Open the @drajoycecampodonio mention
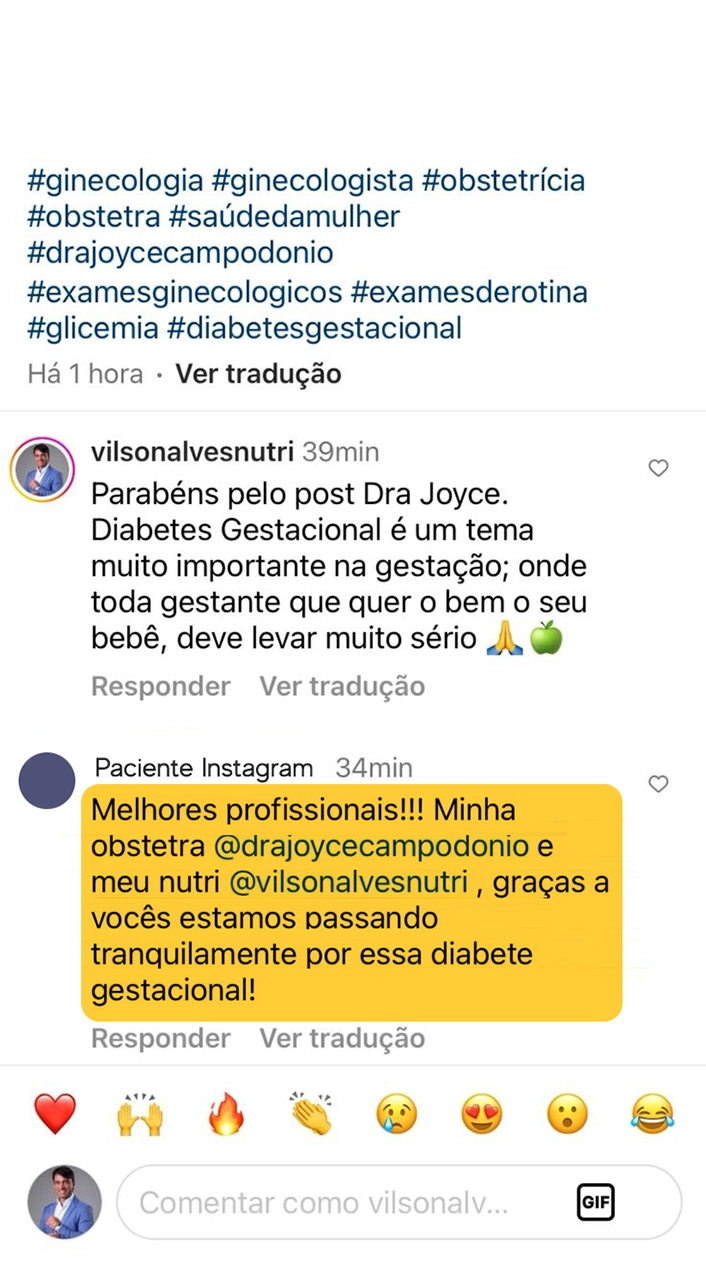Image resolution: width=706 pixels, height=1271 pixels. [x=372, y=846]
